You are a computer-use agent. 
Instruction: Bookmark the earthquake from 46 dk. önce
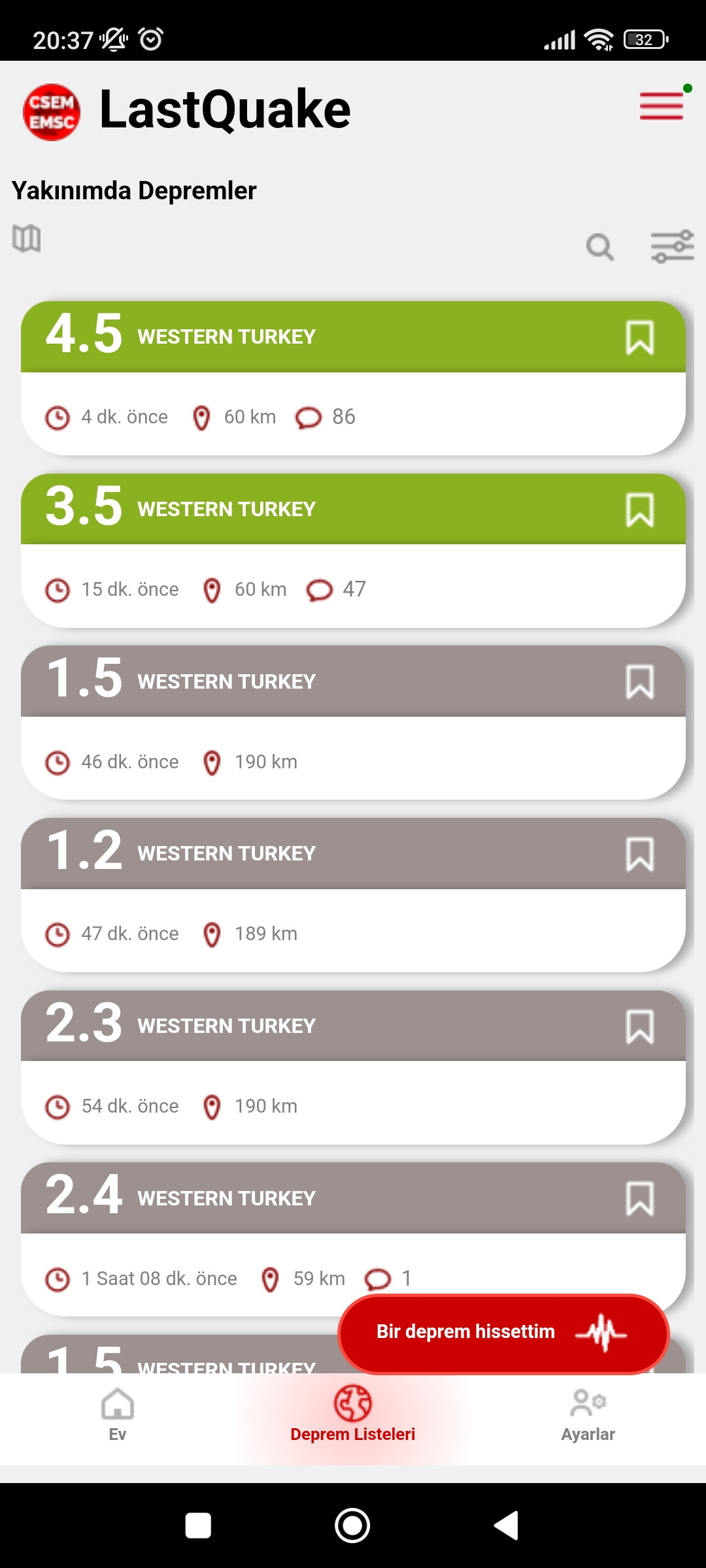click(639, 682)
